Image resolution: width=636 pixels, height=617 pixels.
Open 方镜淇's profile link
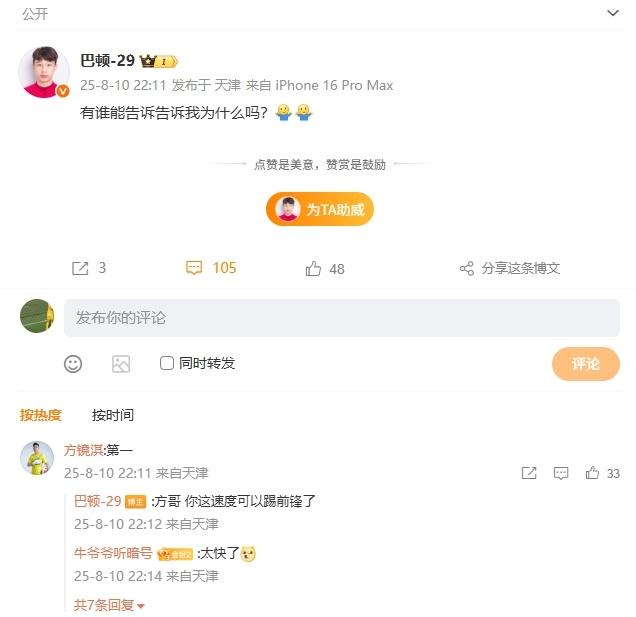click(83, 450)
